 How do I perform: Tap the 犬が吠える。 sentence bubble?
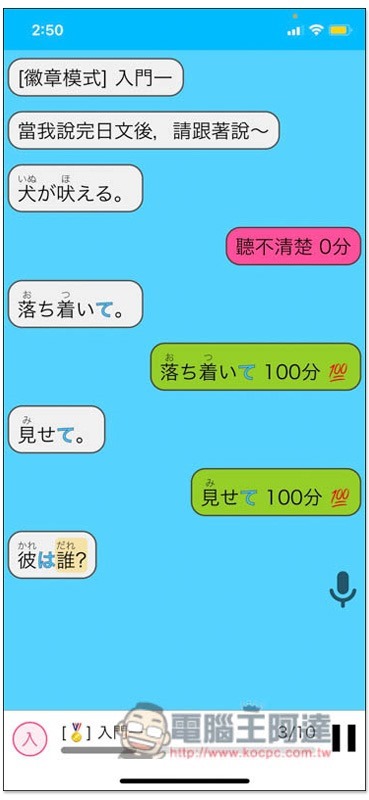(75, 188)
